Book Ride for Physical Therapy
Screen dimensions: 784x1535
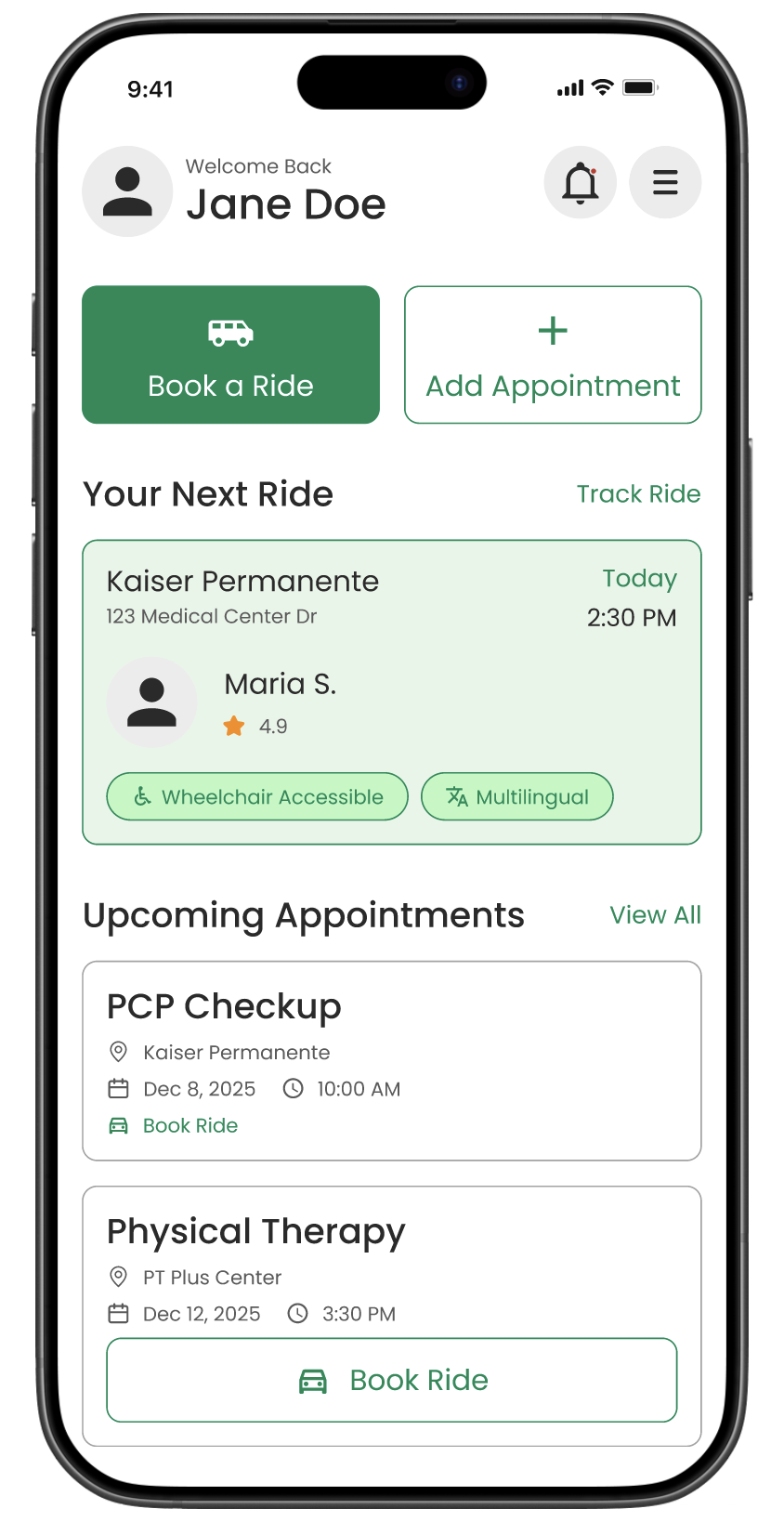(392, 1380)
